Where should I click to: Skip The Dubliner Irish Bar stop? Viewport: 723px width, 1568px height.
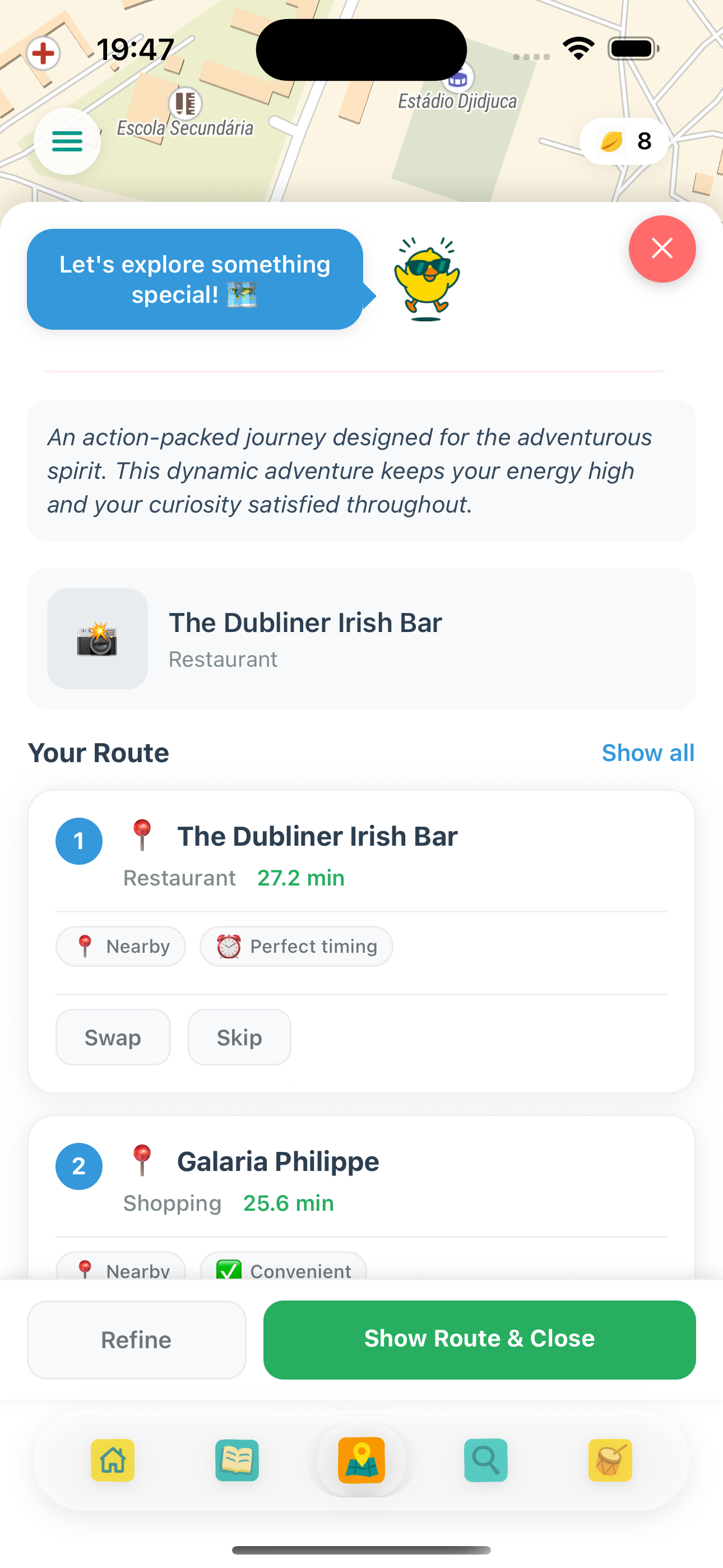pos(239,1037)
